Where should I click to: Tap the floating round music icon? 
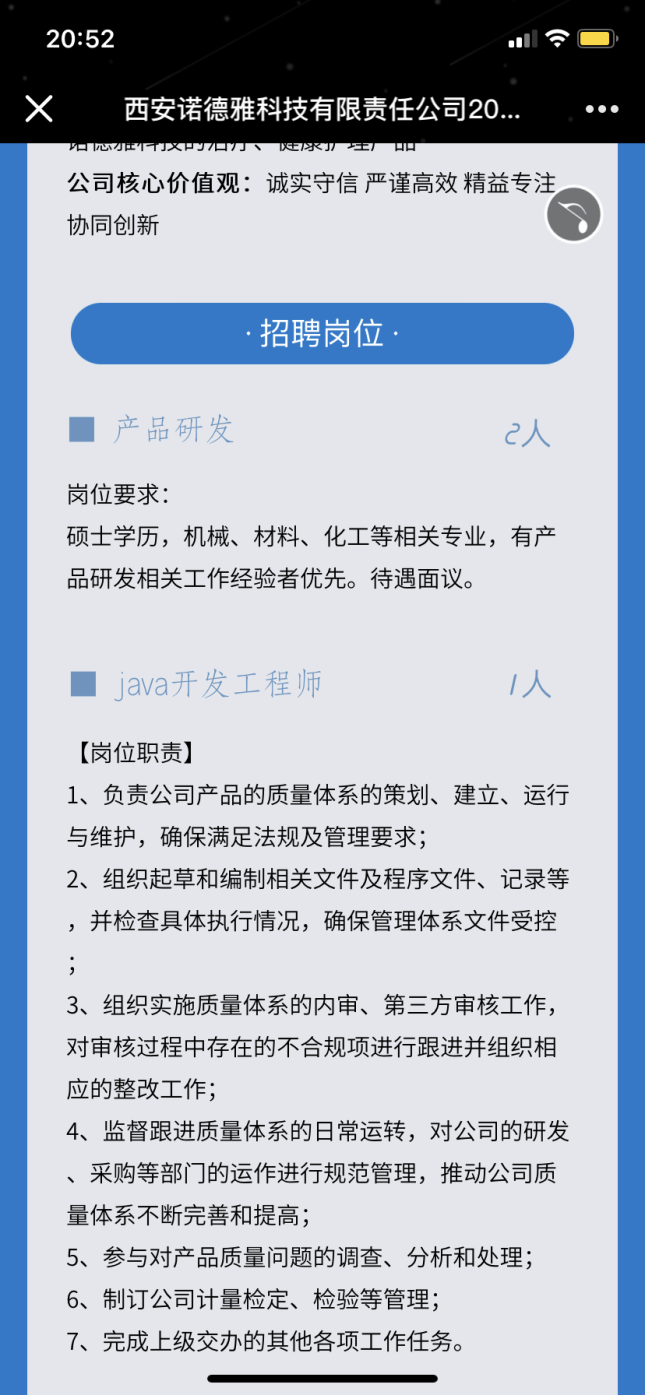pos(574,215)
